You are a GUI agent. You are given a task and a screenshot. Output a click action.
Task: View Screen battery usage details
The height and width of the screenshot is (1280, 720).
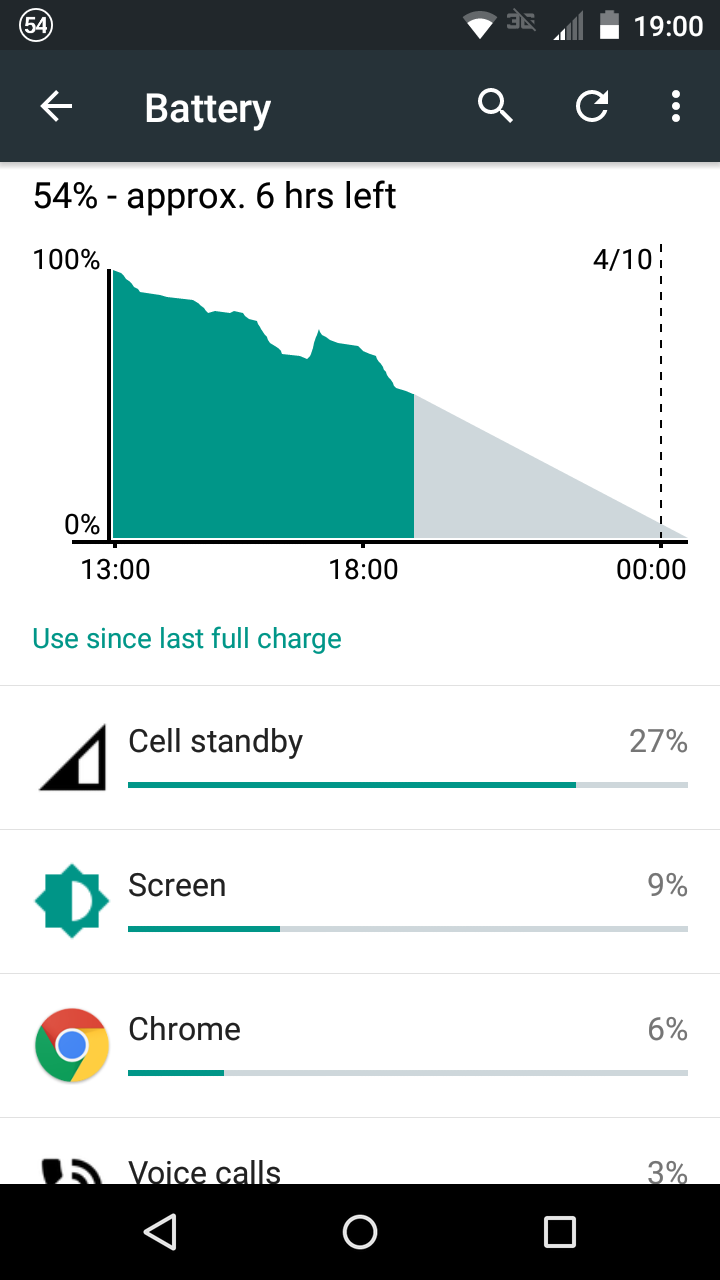pyautogui.click(x=360, y=901)
